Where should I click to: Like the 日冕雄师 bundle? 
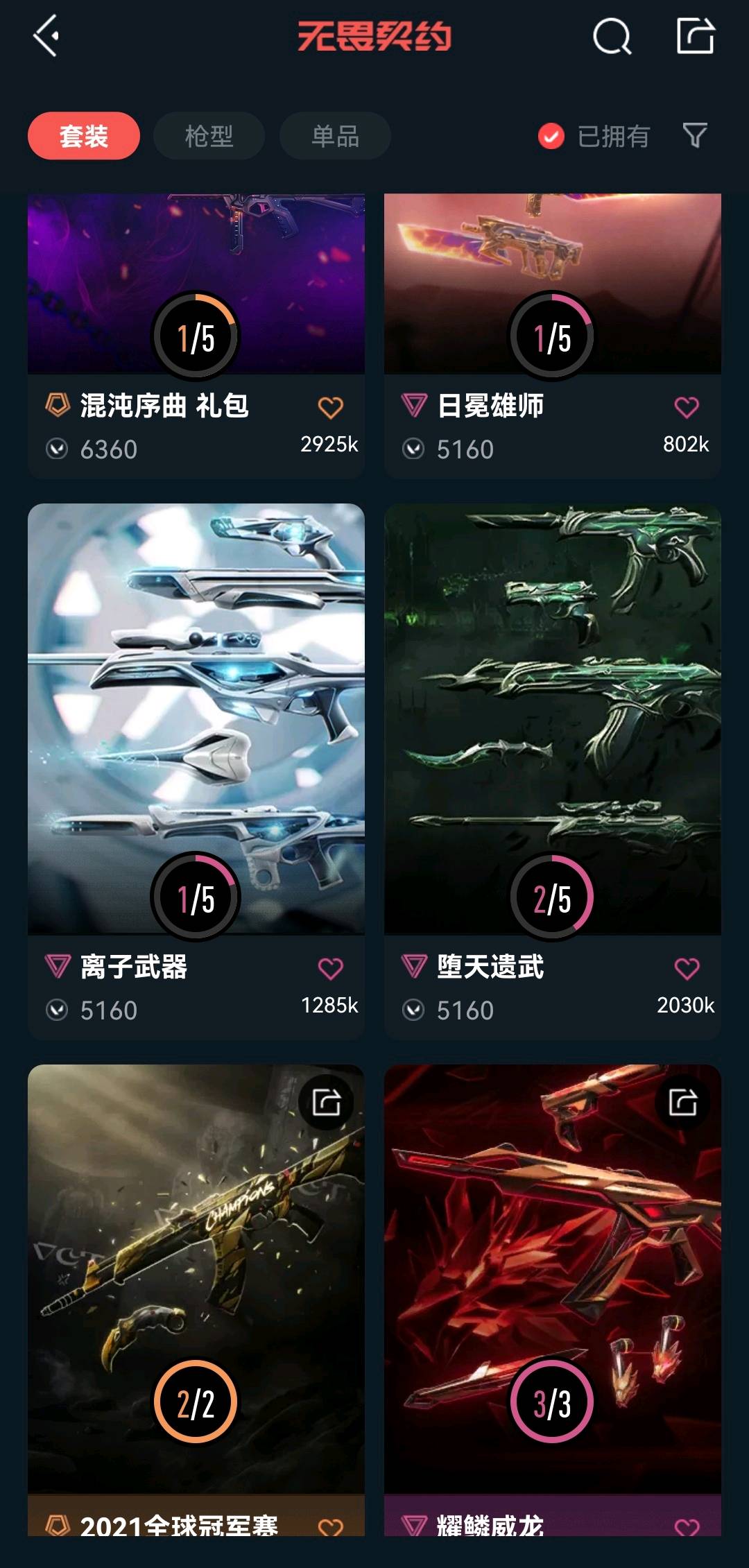(687, 408)
